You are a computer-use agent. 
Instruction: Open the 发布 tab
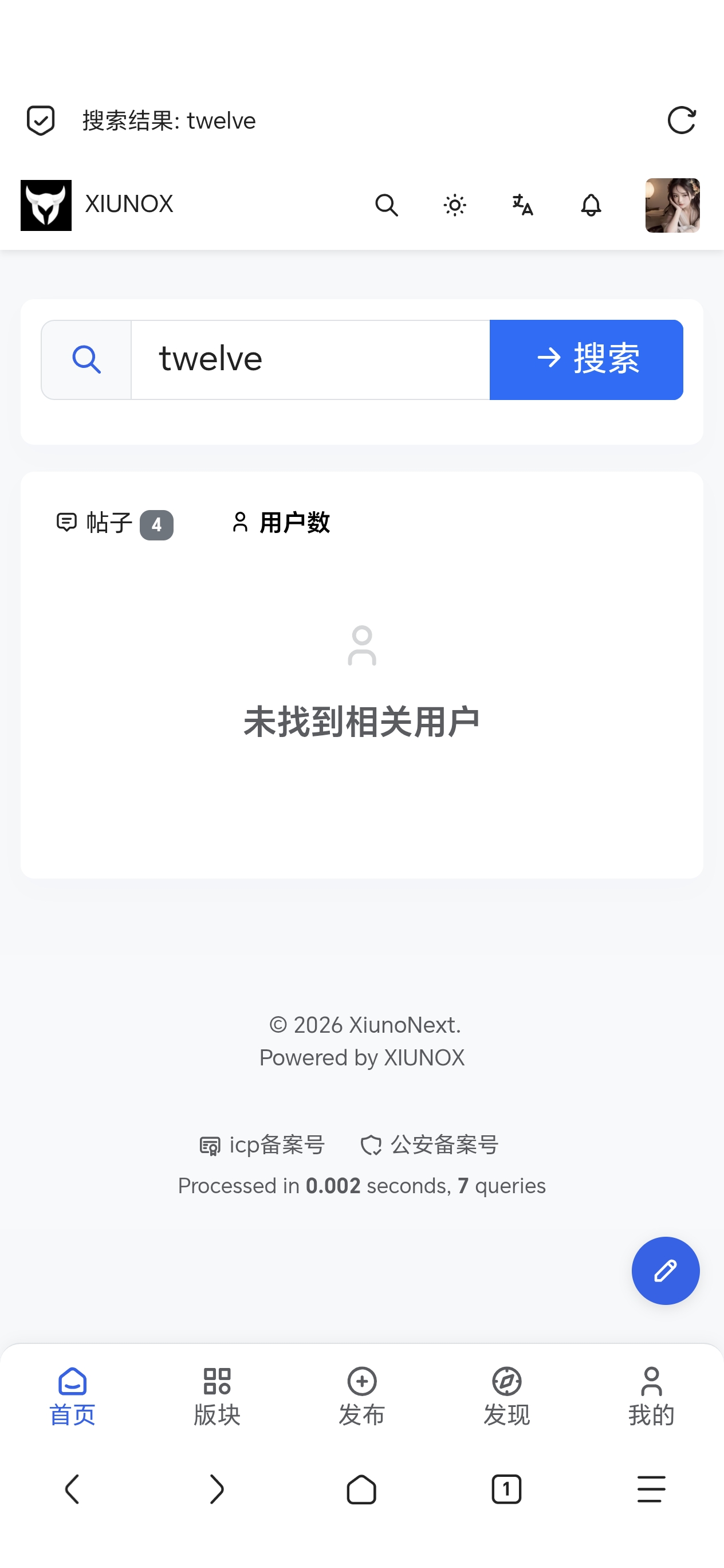[x=362, y=1397]
